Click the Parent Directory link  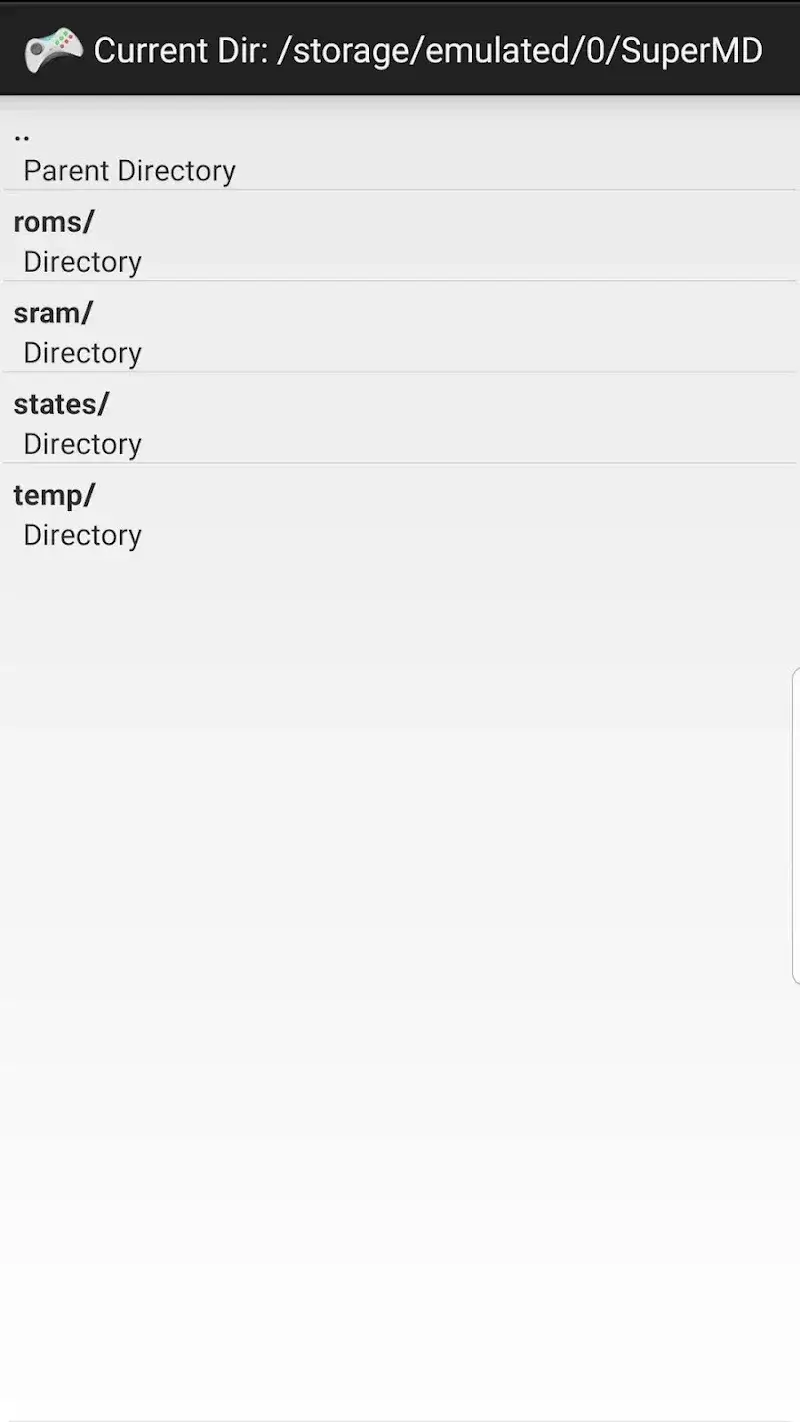[128, 170]
